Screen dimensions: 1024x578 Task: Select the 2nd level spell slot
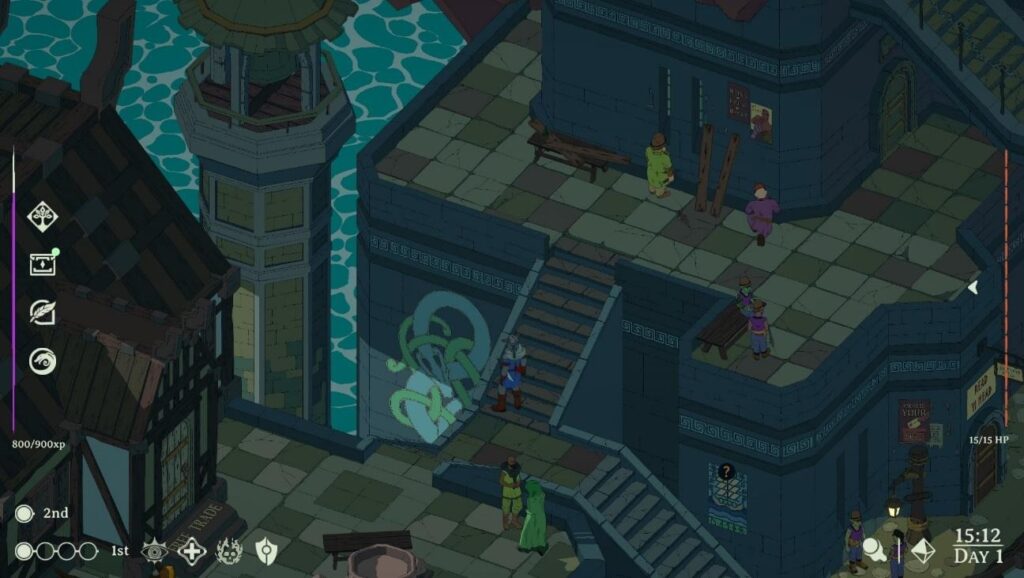click(x=25, y=513)
